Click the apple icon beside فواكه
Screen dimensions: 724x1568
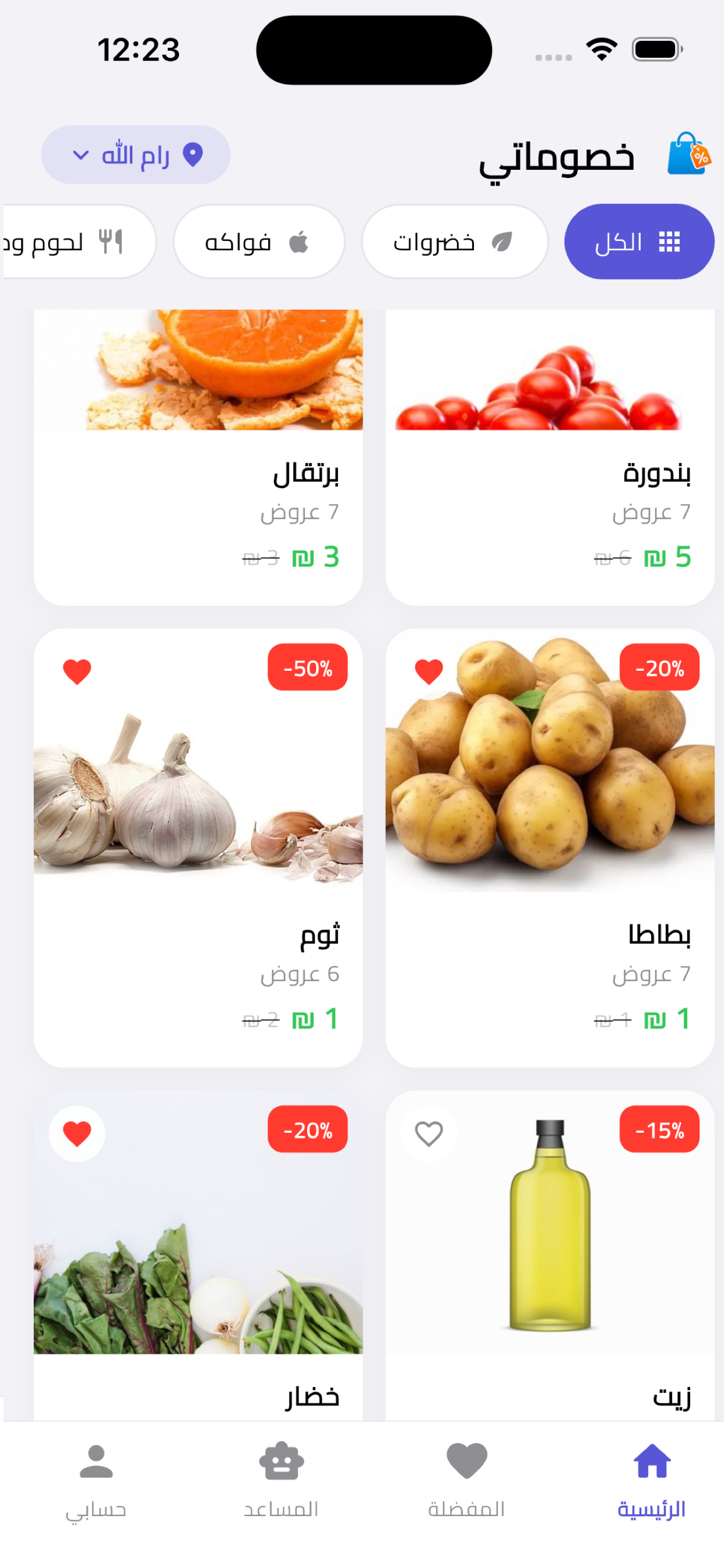click(x=299, y=241)
